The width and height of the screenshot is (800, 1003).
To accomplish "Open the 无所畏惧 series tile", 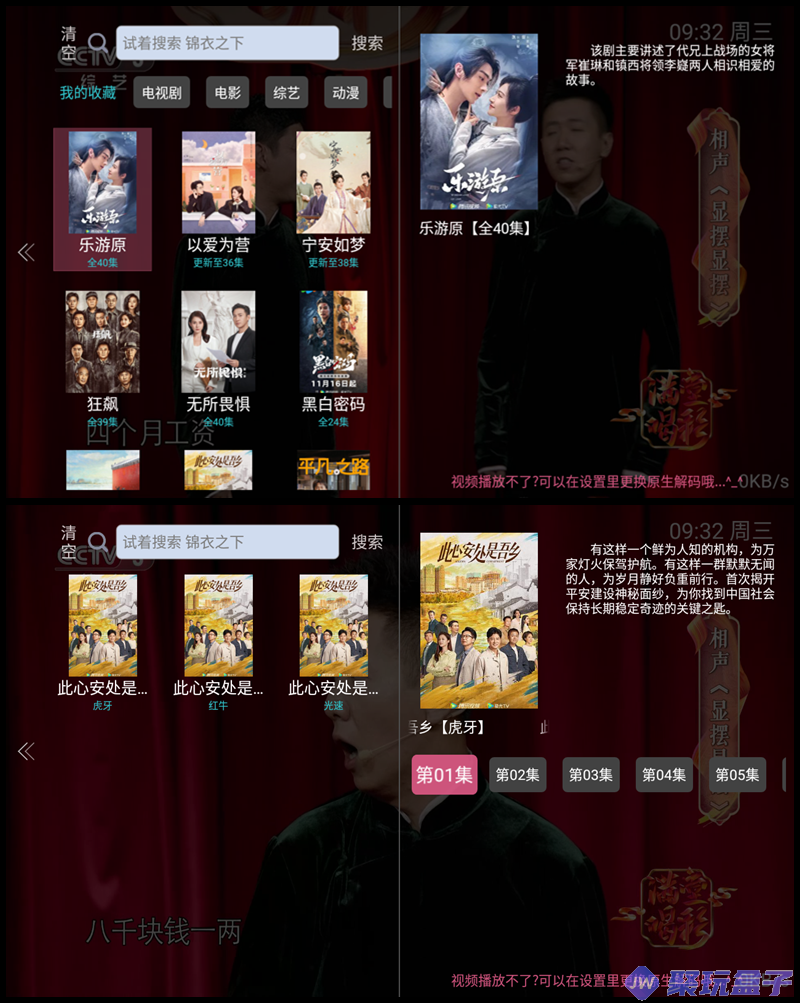I will click(218, 357).
